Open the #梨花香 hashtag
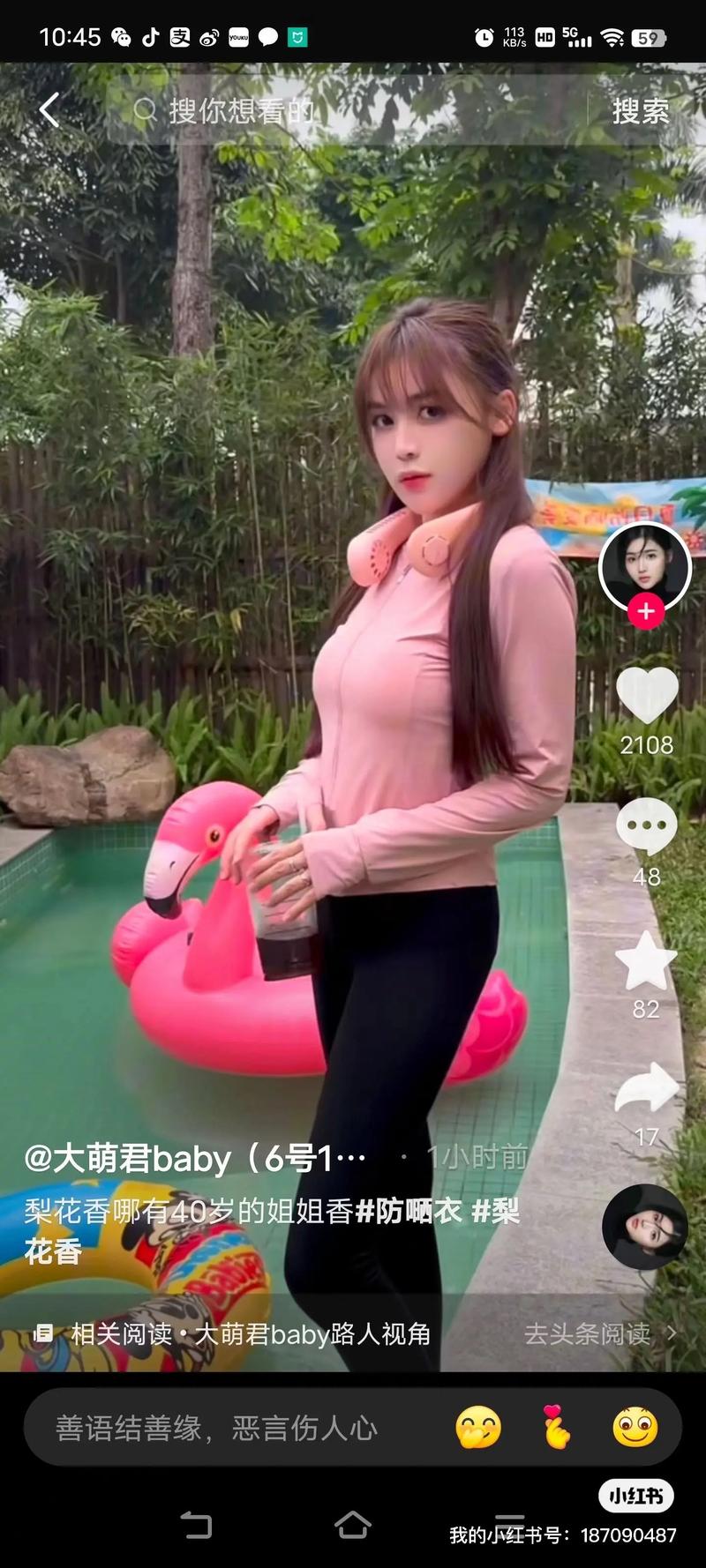This screenshot has width=706, height=1568. [x=495, y=1212]
